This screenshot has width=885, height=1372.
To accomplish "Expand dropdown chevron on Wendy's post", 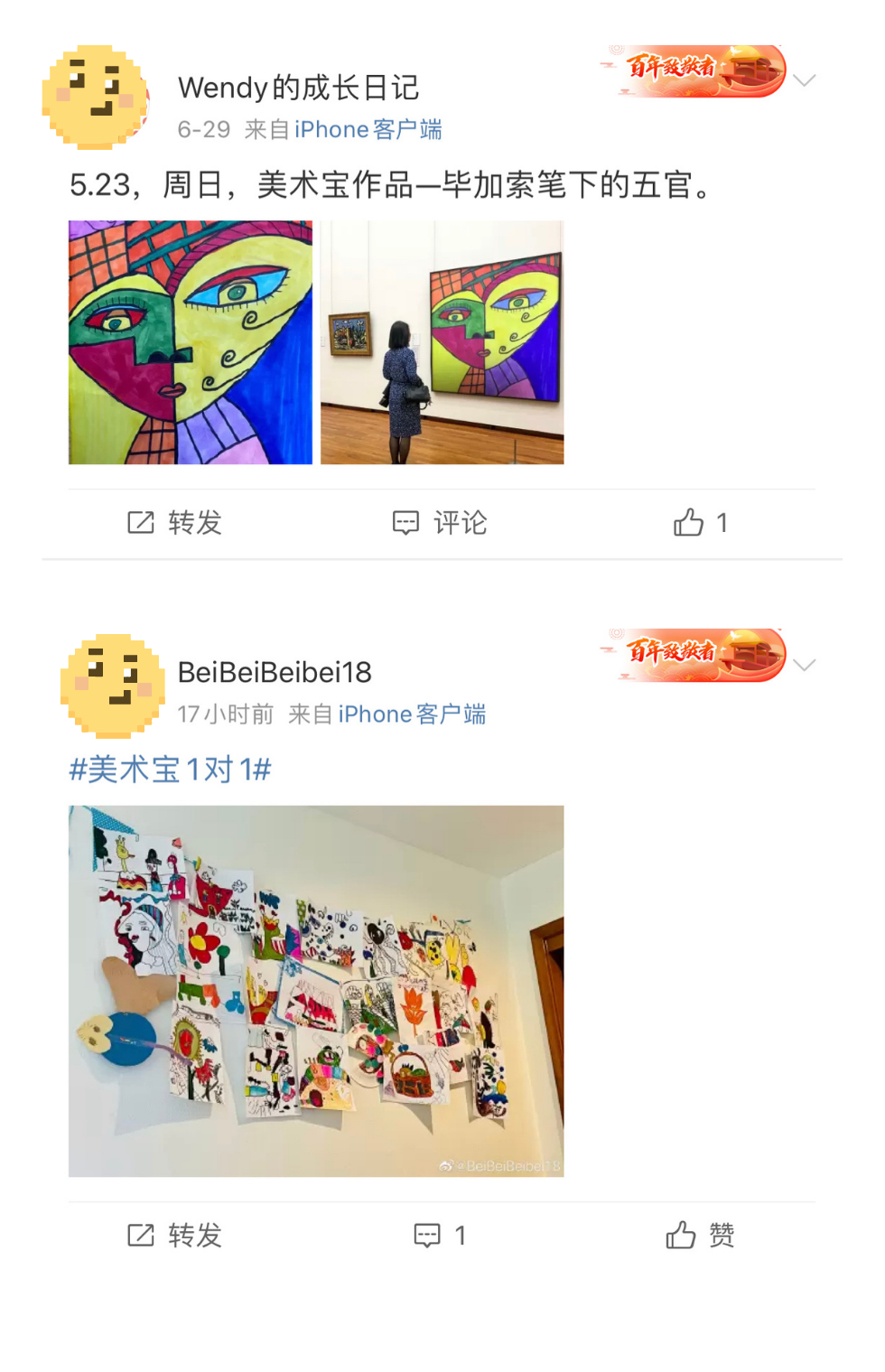I will [x=804, y=81].
